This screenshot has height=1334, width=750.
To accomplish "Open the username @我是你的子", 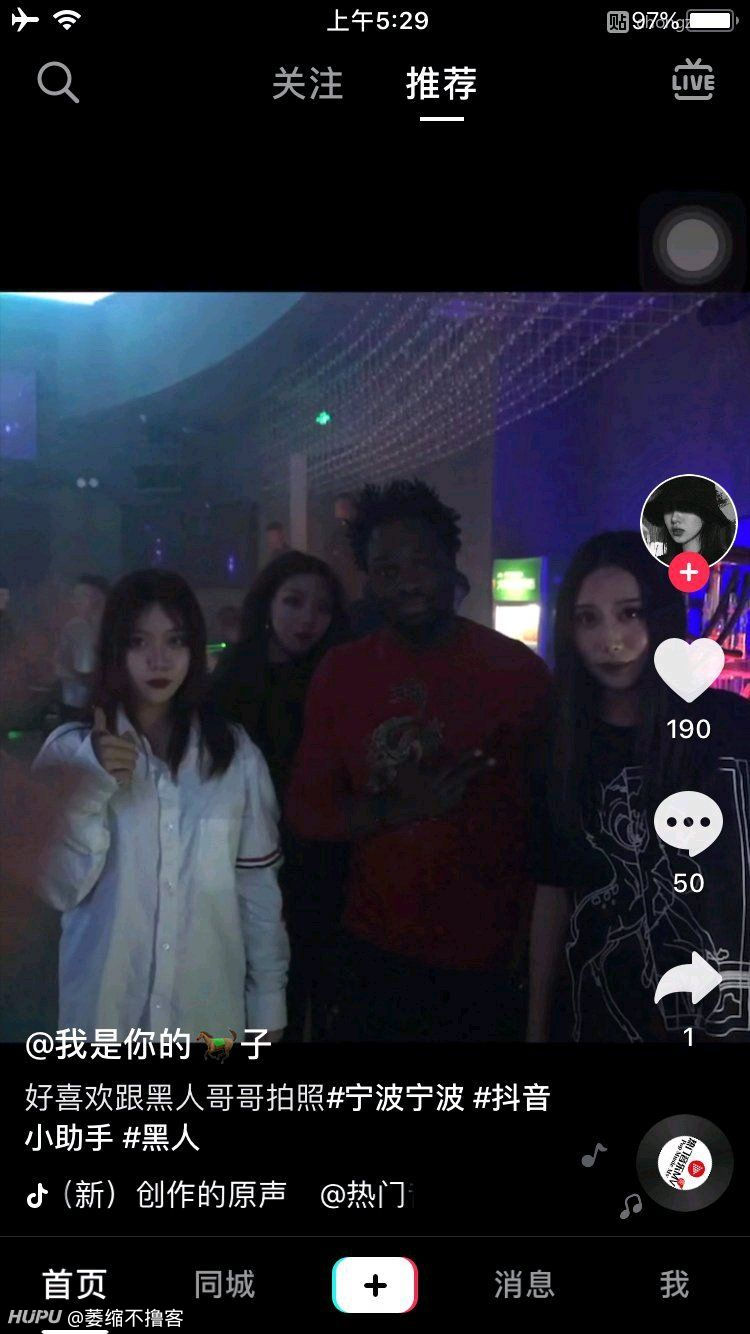I will point(148,1045).
